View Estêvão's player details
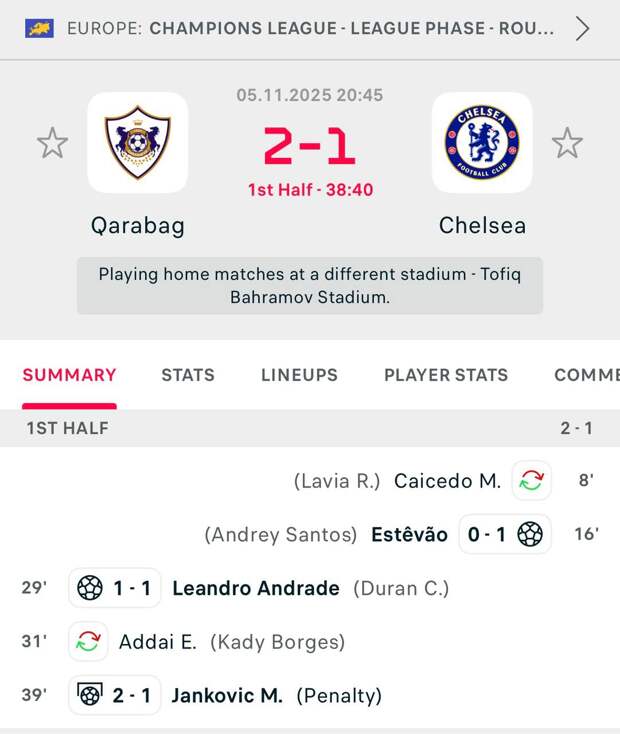Screen dimensions: 620x734 click(409, 535)
